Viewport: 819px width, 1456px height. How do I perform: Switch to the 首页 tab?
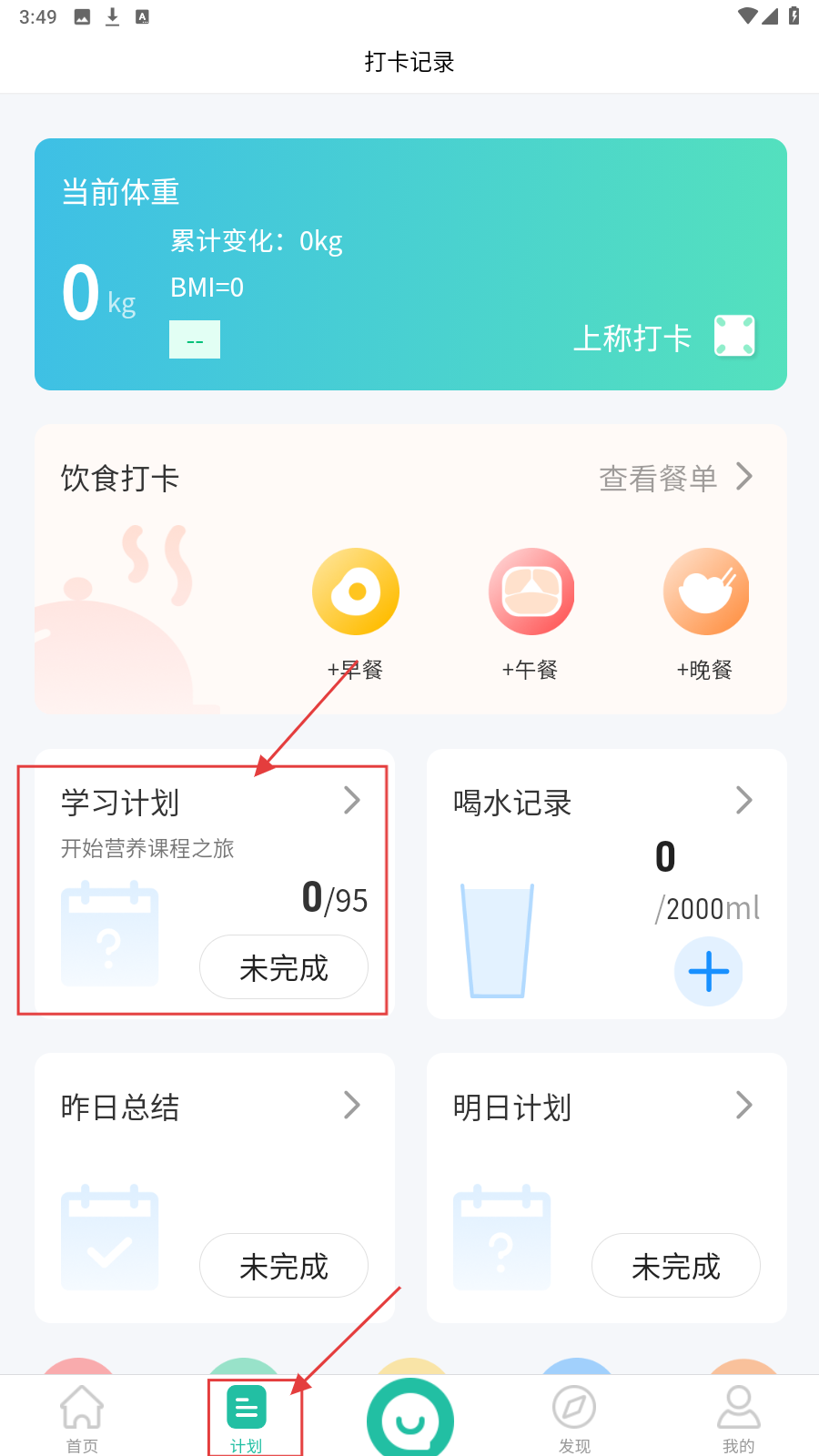[82, 1418]
